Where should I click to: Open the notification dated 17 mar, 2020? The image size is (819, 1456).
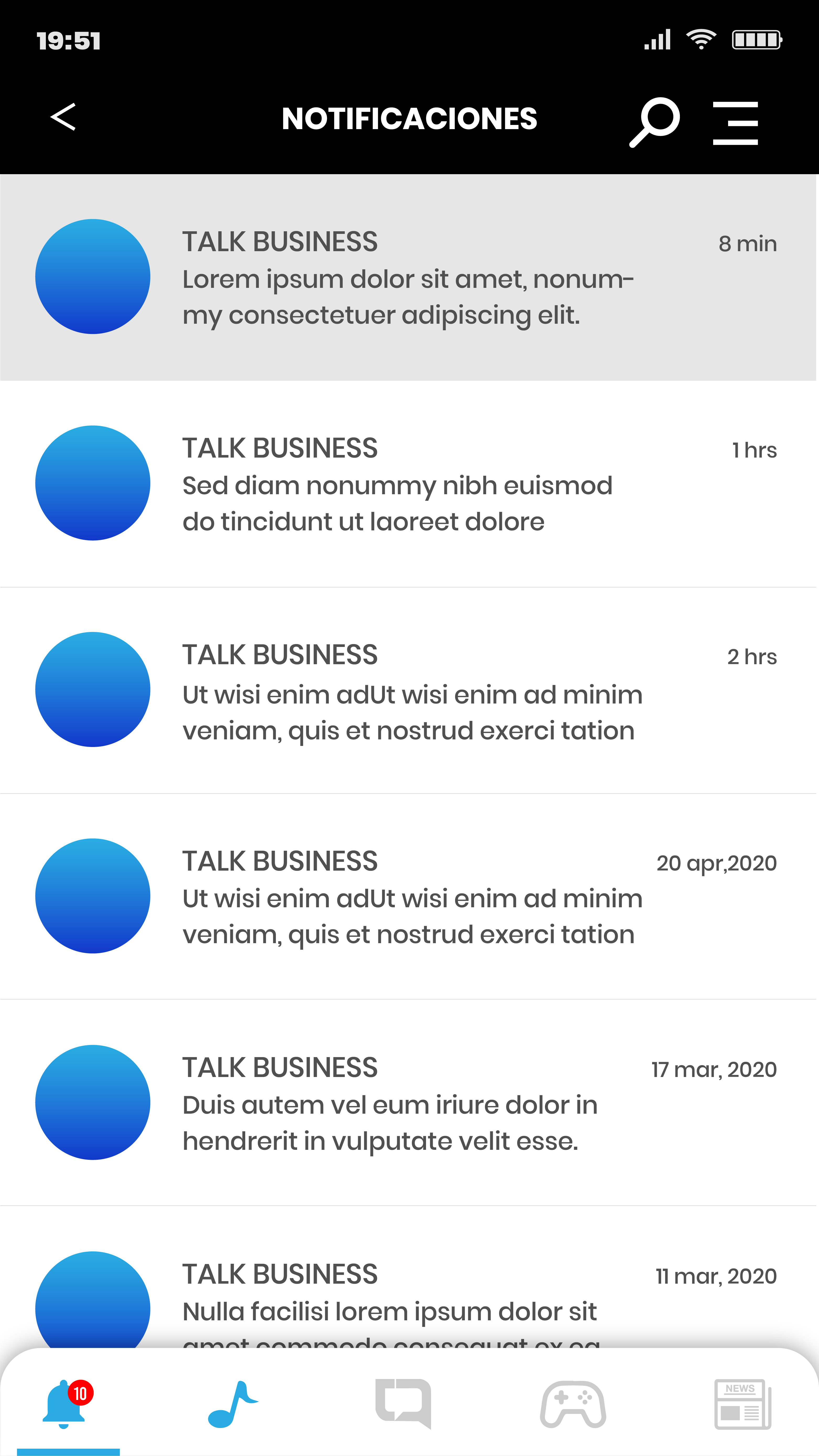pos(409,1103)
